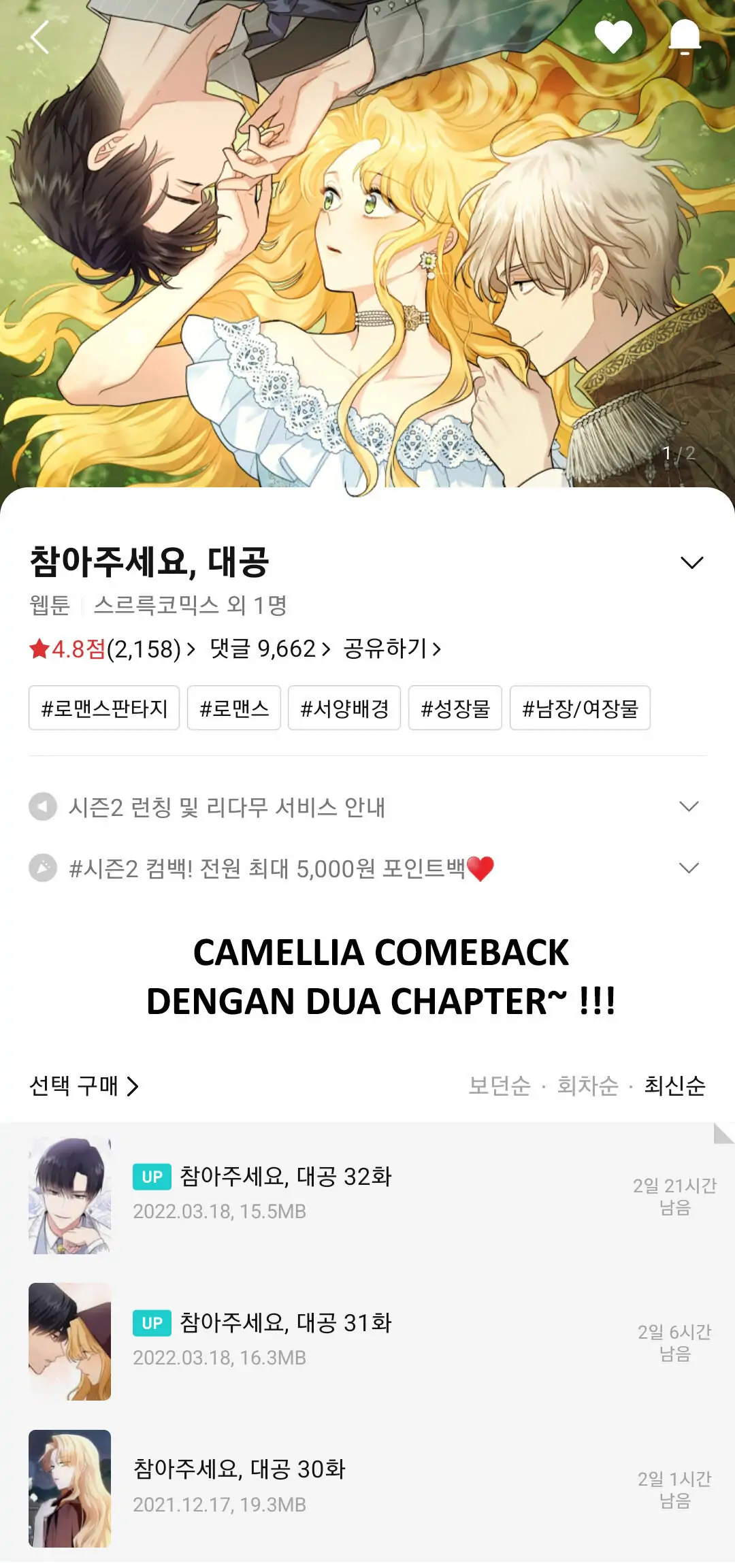
Task: Open the #서양배경 tag
Action: tap(344, 708)
